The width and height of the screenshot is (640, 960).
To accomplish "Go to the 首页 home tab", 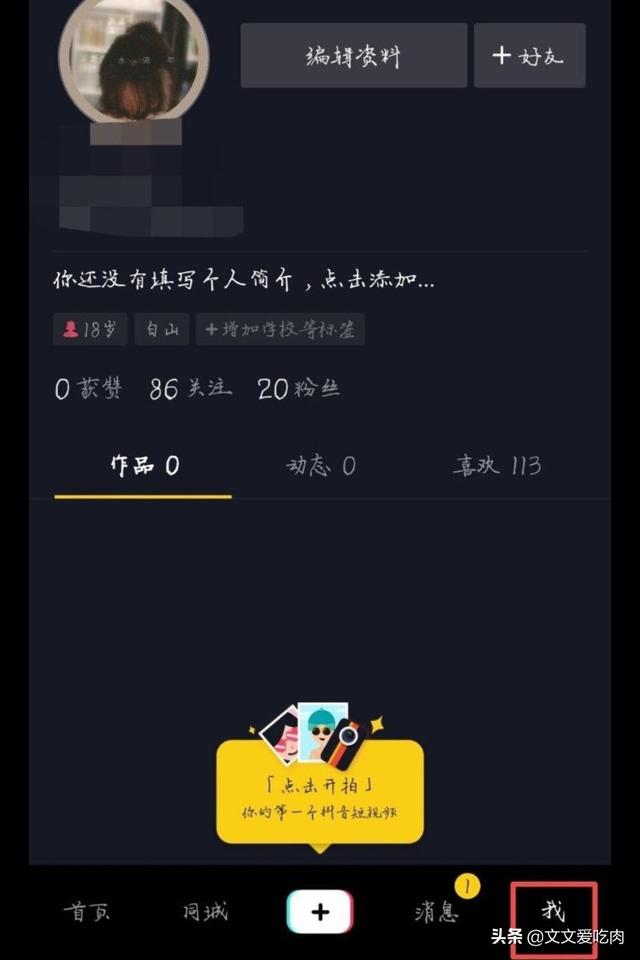I will coord(87,911).
